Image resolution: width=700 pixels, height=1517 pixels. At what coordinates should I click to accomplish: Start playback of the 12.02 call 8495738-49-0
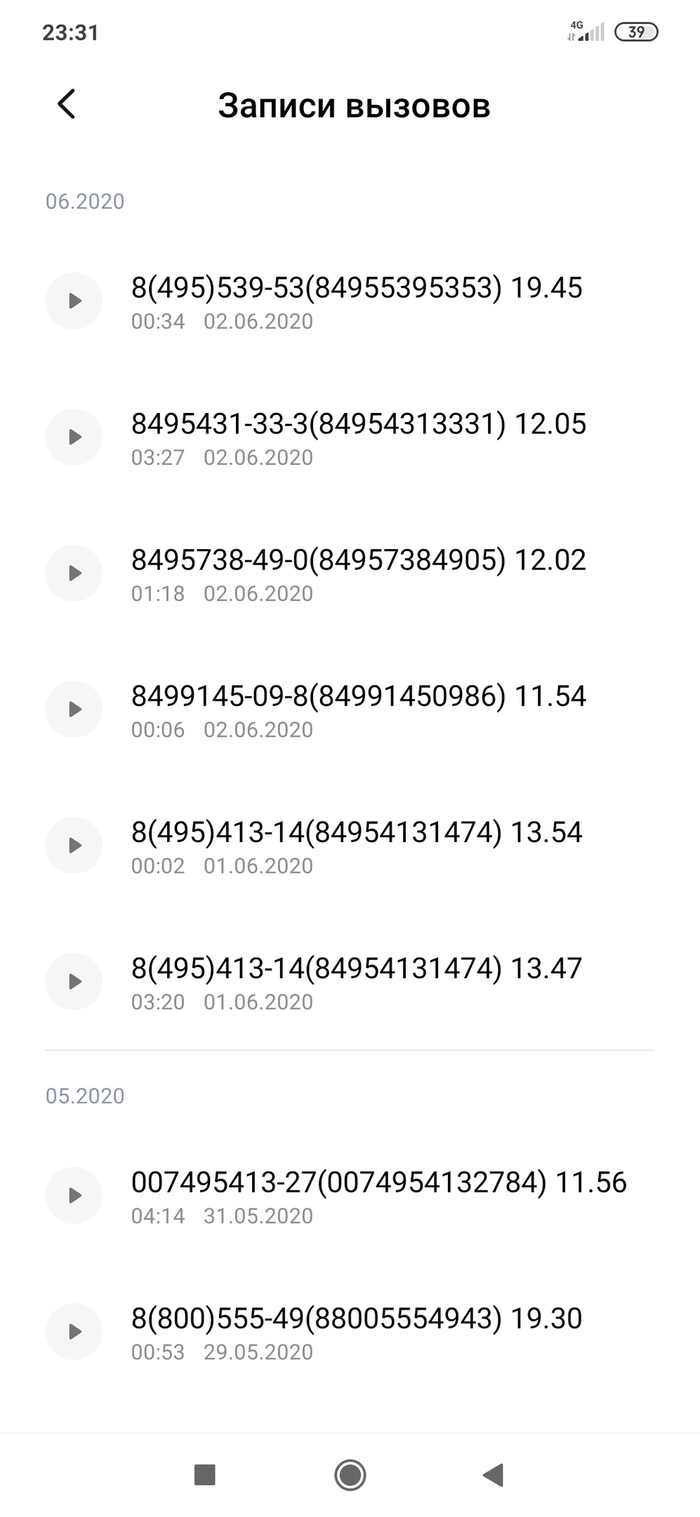74,572
